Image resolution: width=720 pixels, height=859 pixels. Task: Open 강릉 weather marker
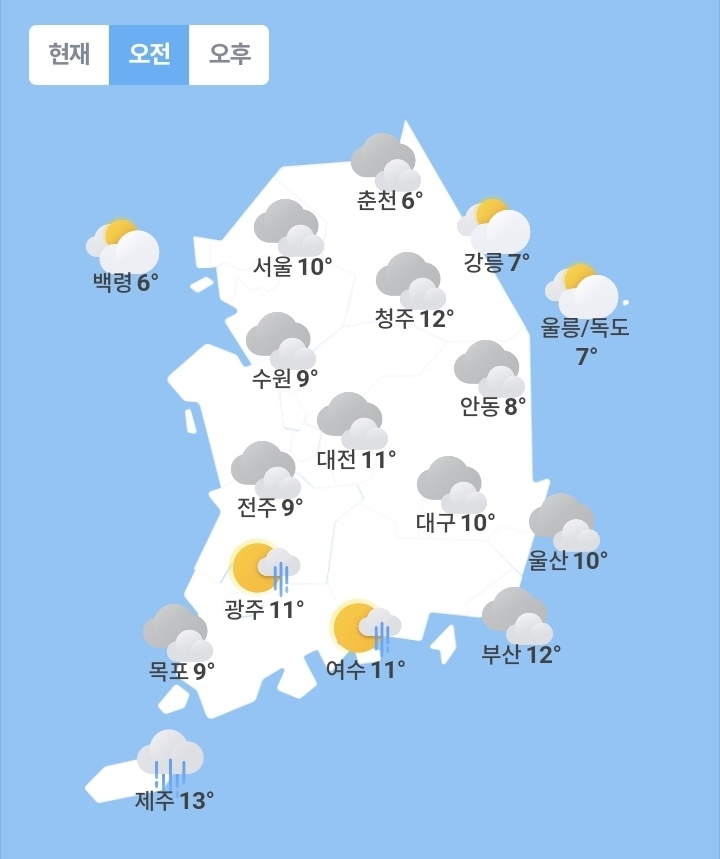(495, 237)
